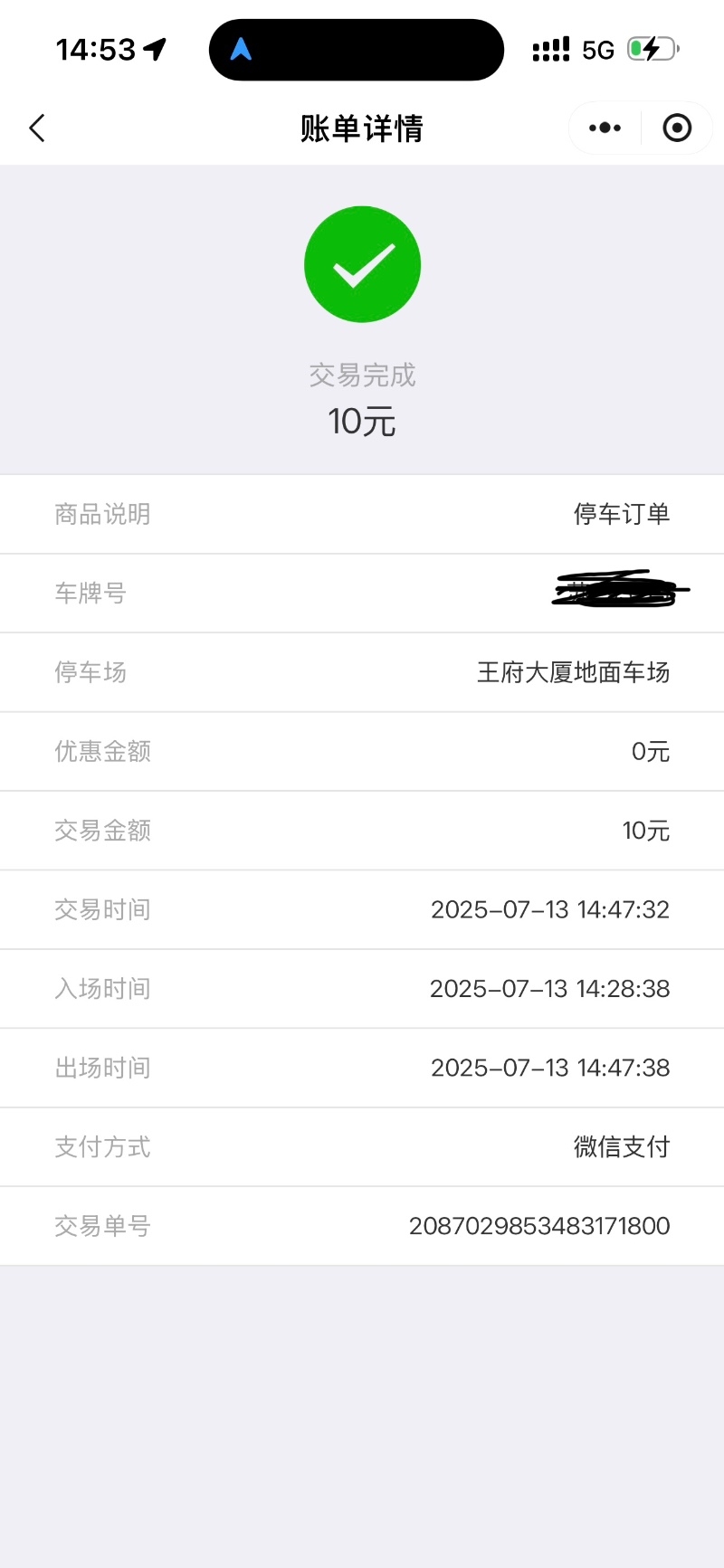The image size is (724, 1568).
Task: Toggle the 优惠金额 discount row
Action: point(362,751)
